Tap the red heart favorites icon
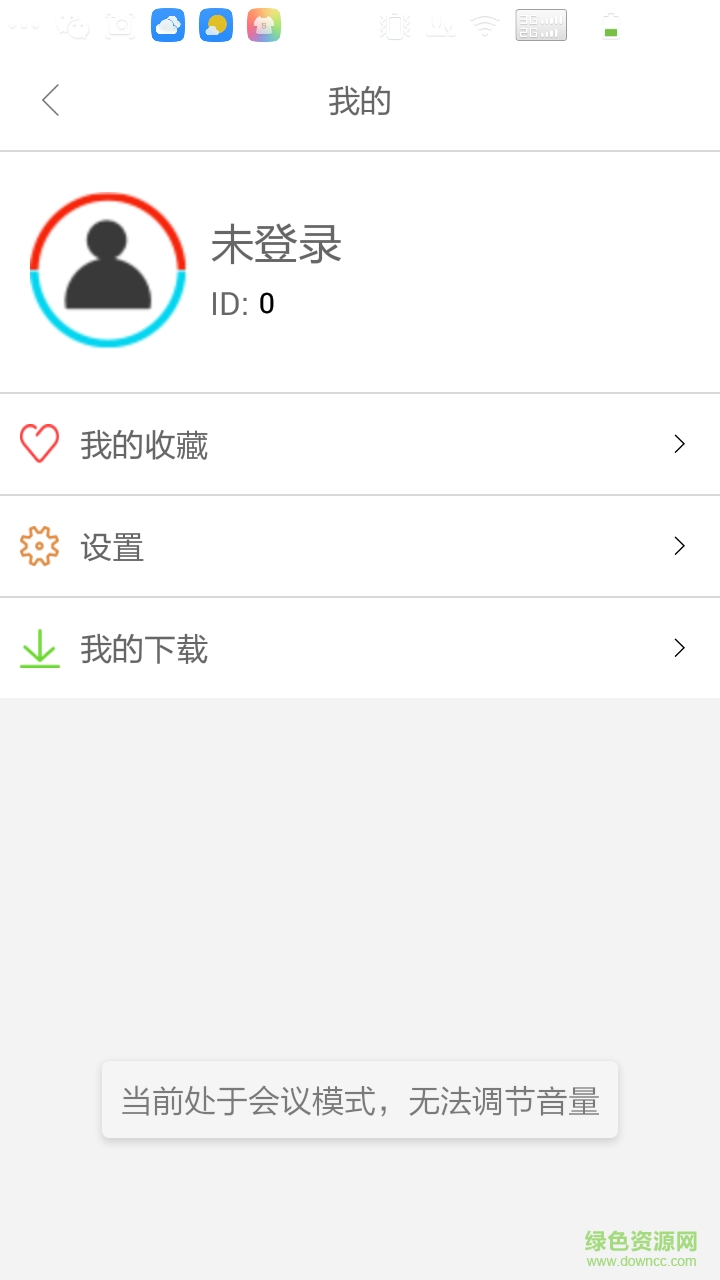The width and height of the screenshot is (720, 1280). (38, 443)
